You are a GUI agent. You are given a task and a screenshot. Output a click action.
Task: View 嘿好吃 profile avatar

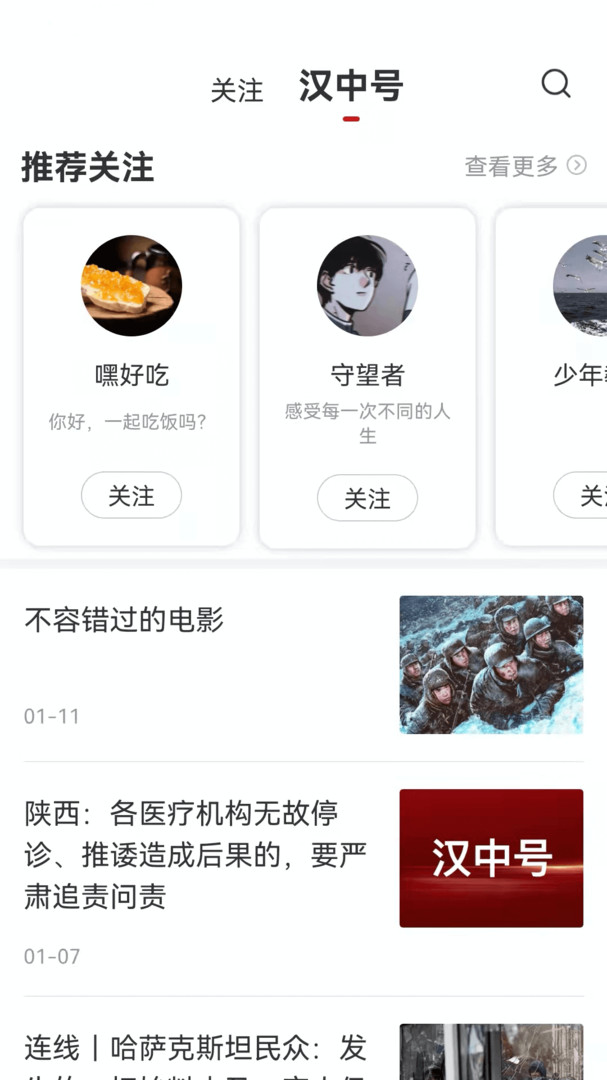coord(131,286)
